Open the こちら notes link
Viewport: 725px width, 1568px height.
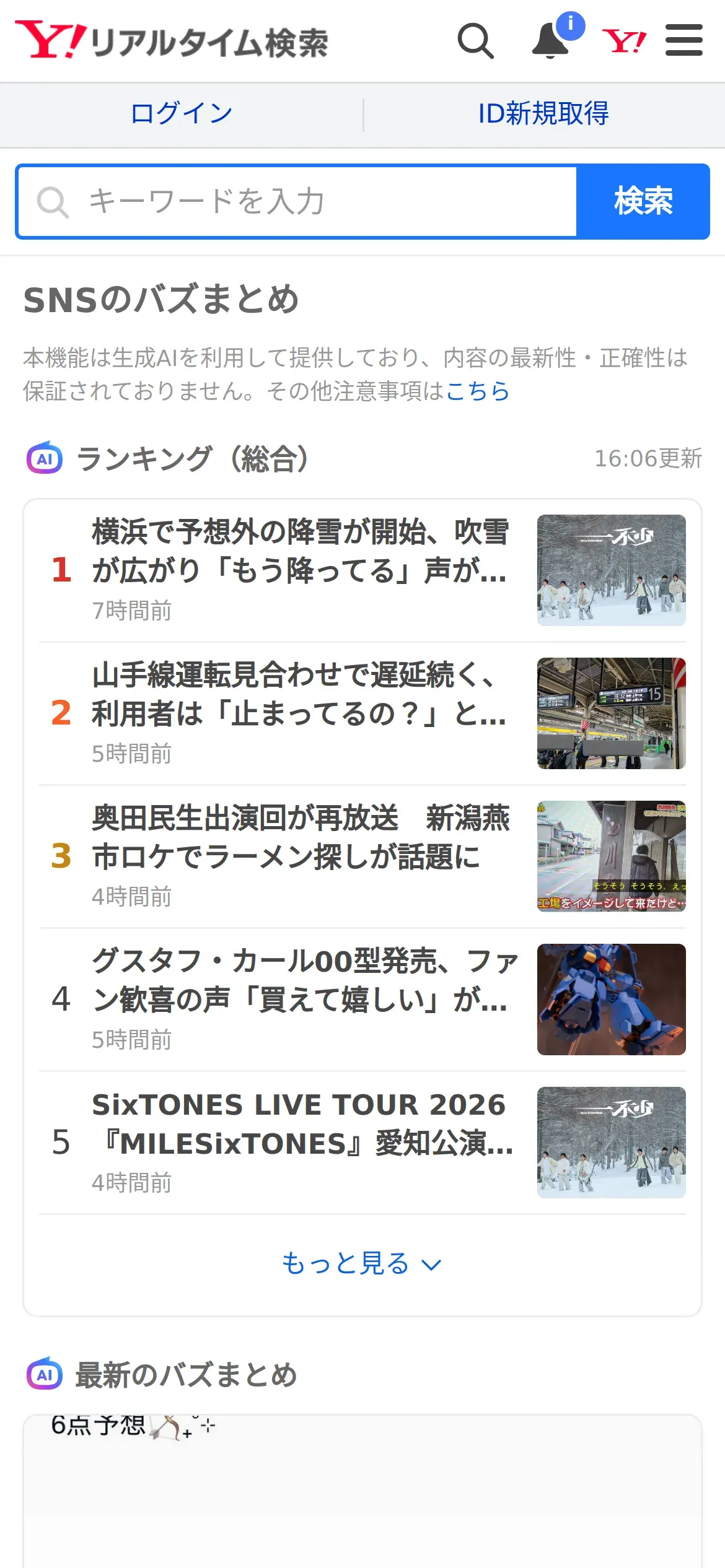pyautogui.click(x=477, y=391)
